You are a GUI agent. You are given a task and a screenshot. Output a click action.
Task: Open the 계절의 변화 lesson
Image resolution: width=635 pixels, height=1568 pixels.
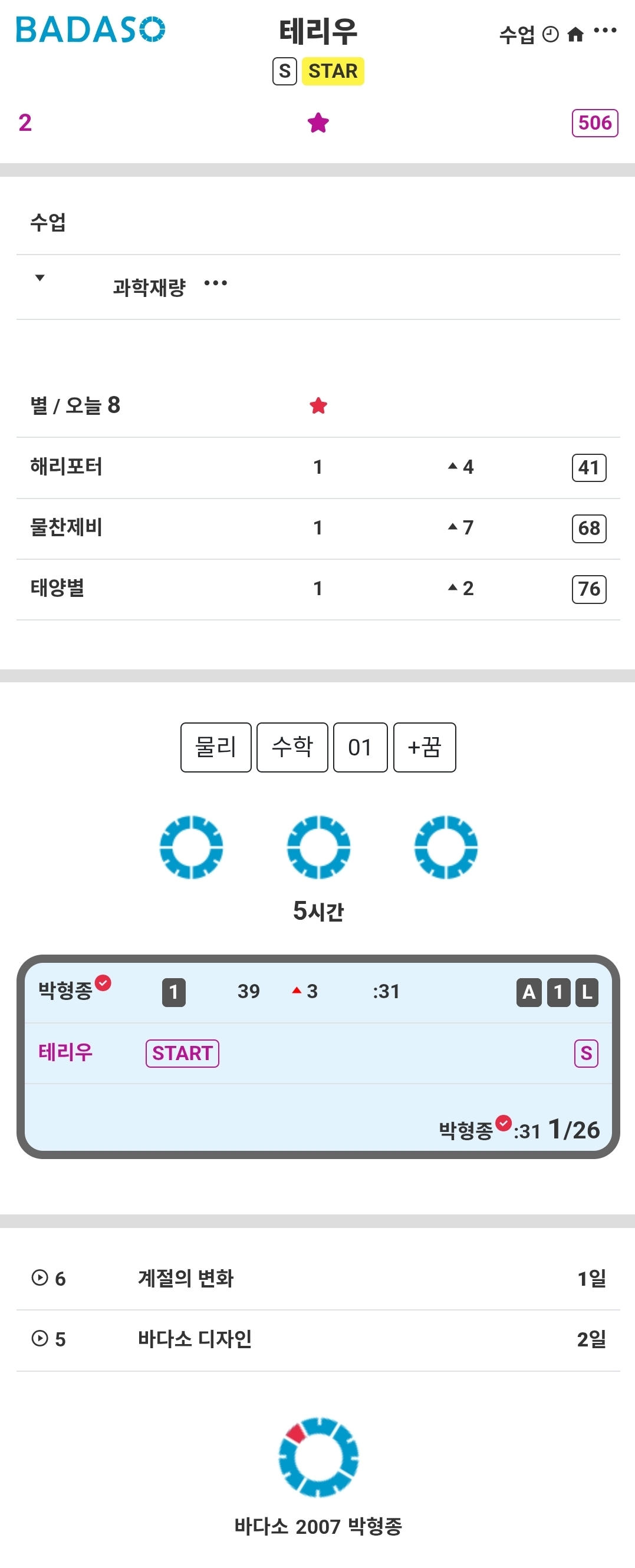[x=186, y=1278]
